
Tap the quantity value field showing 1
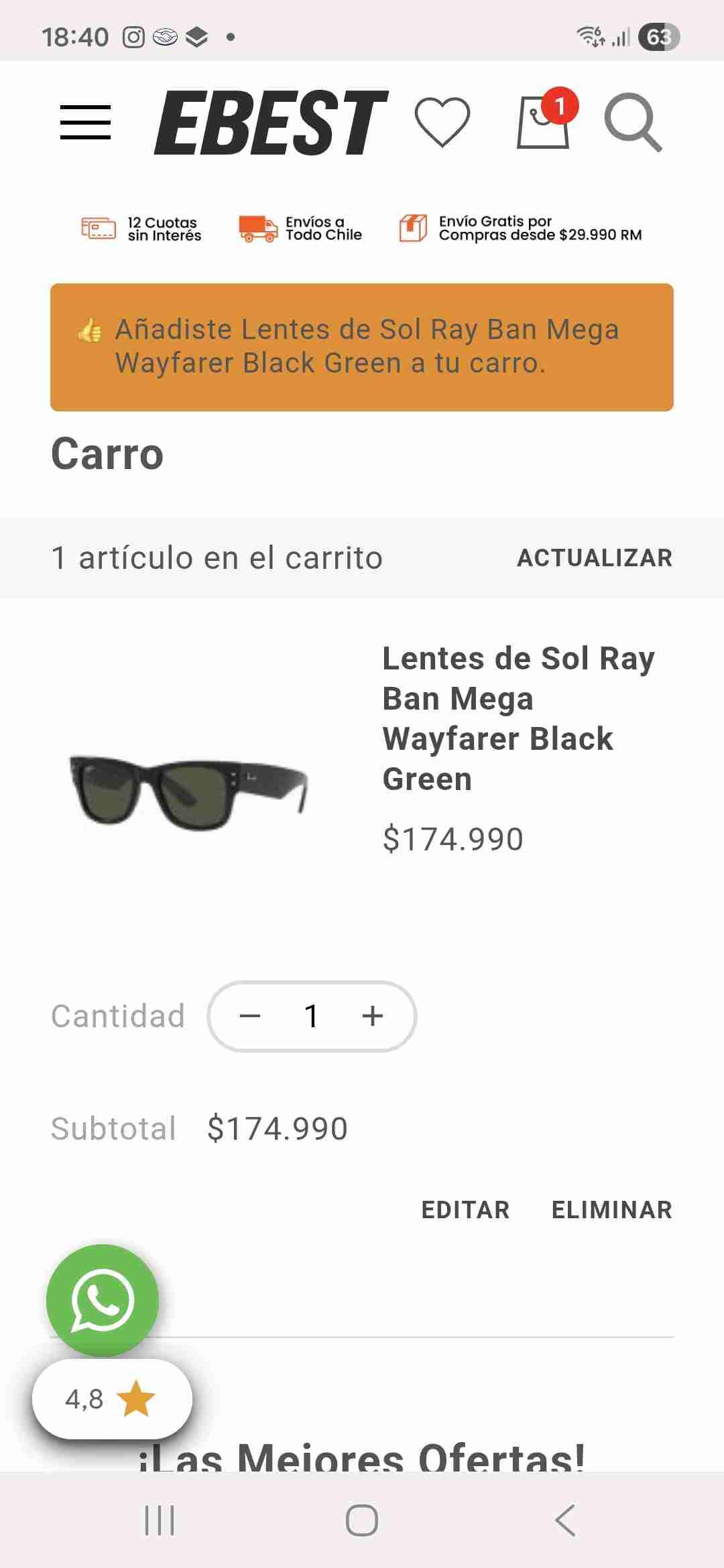pos(311,1016)
